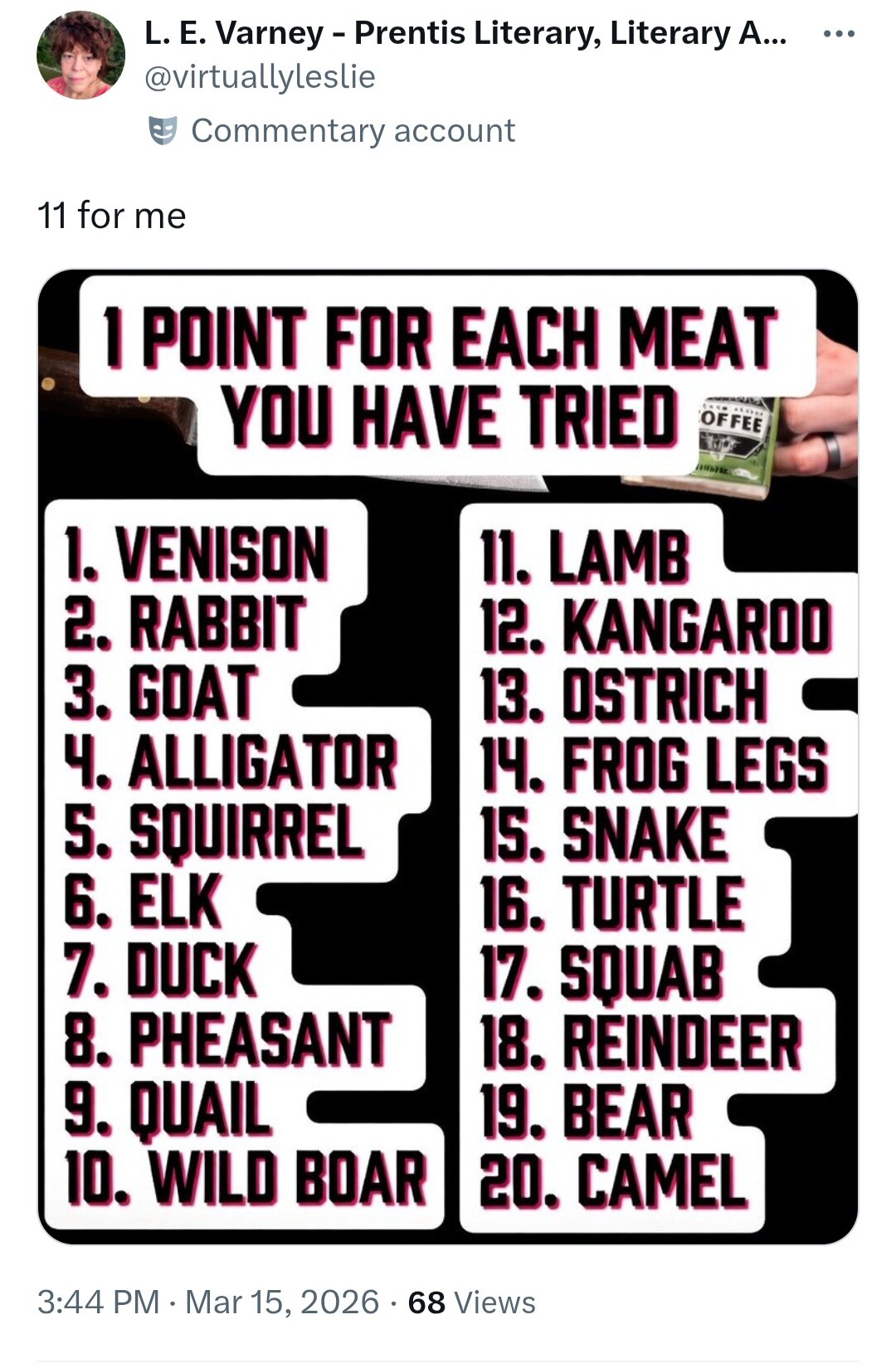Open the 68 Views count
The width and height of the screenshot is (896, 1368).
click(x=471, y=1302)
